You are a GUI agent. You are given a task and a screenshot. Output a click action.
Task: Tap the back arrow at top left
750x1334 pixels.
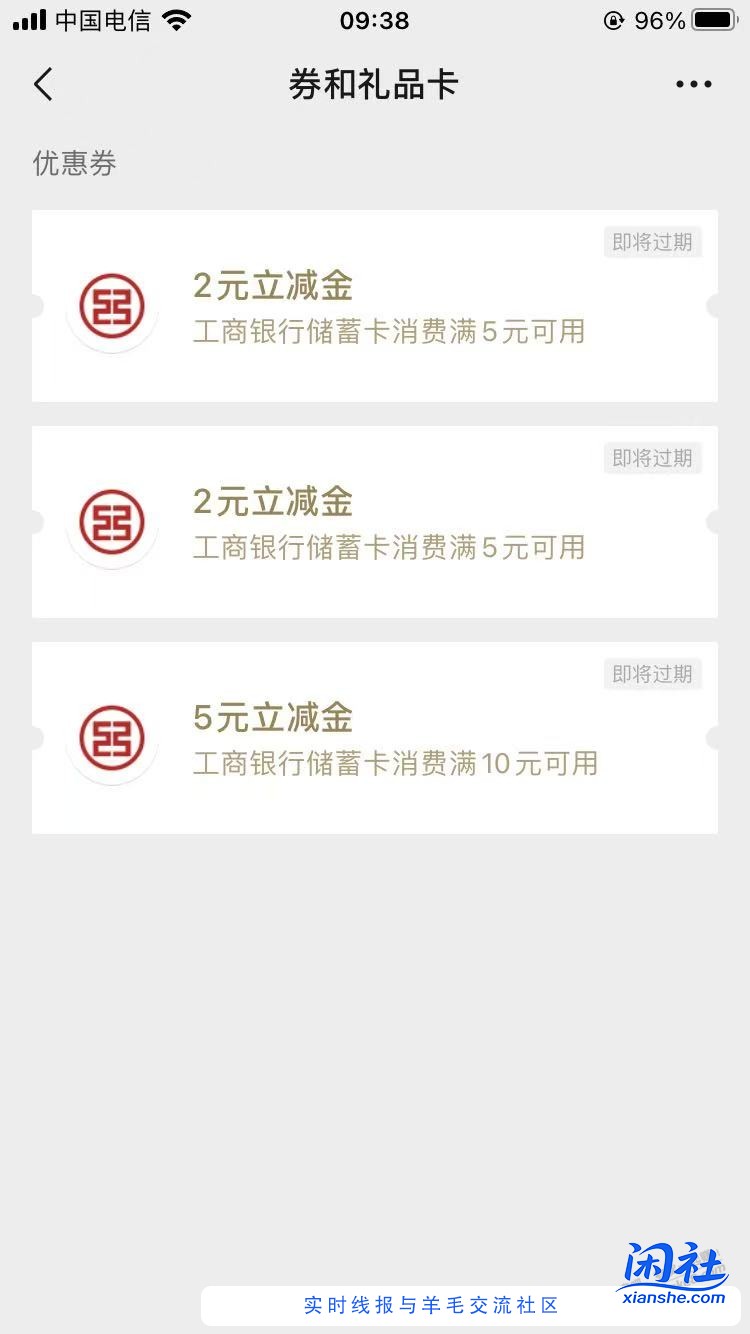click(42, 84)
